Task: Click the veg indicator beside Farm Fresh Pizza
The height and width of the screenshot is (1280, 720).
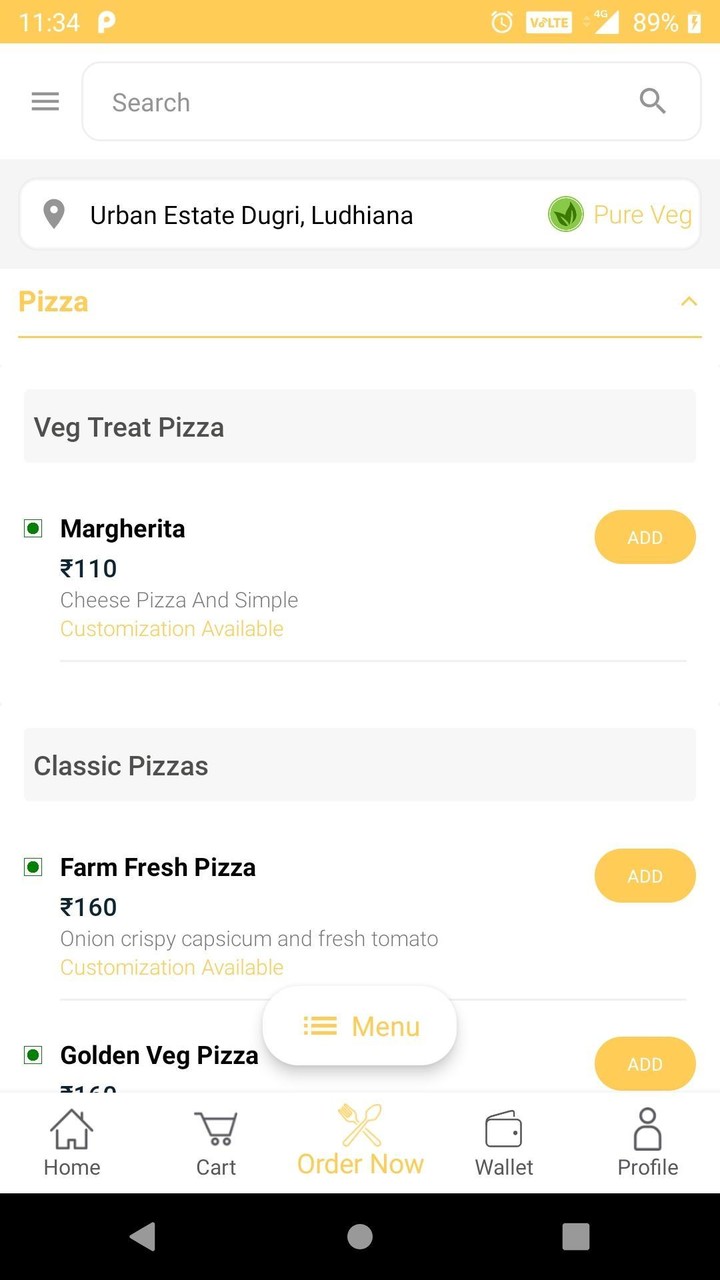Action: click(31, 866)
